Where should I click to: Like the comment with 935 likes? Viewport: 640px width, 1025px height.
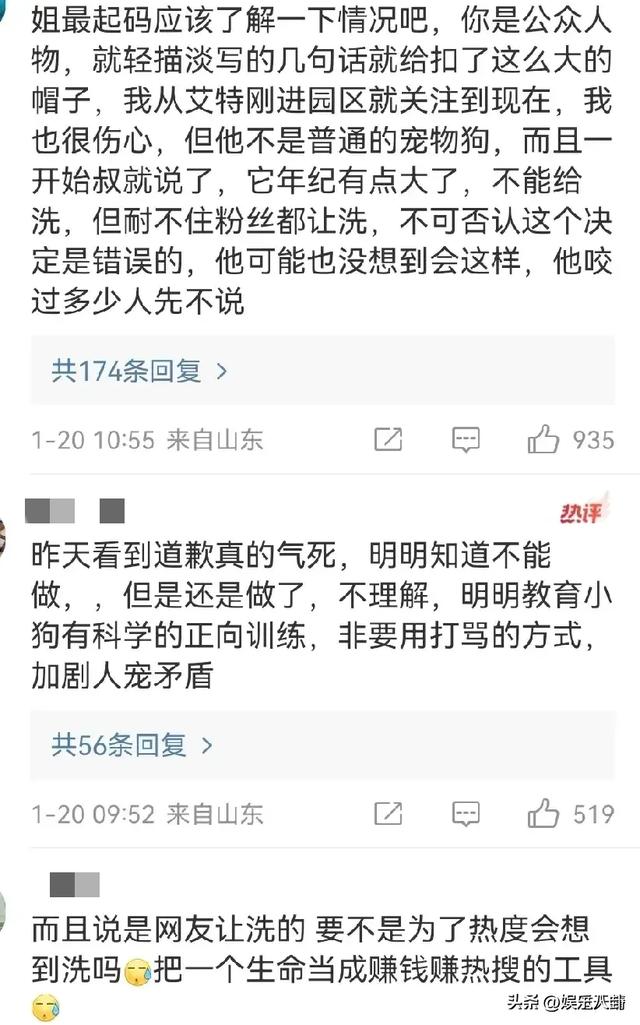pyautogui.click(x=544, y=439)
